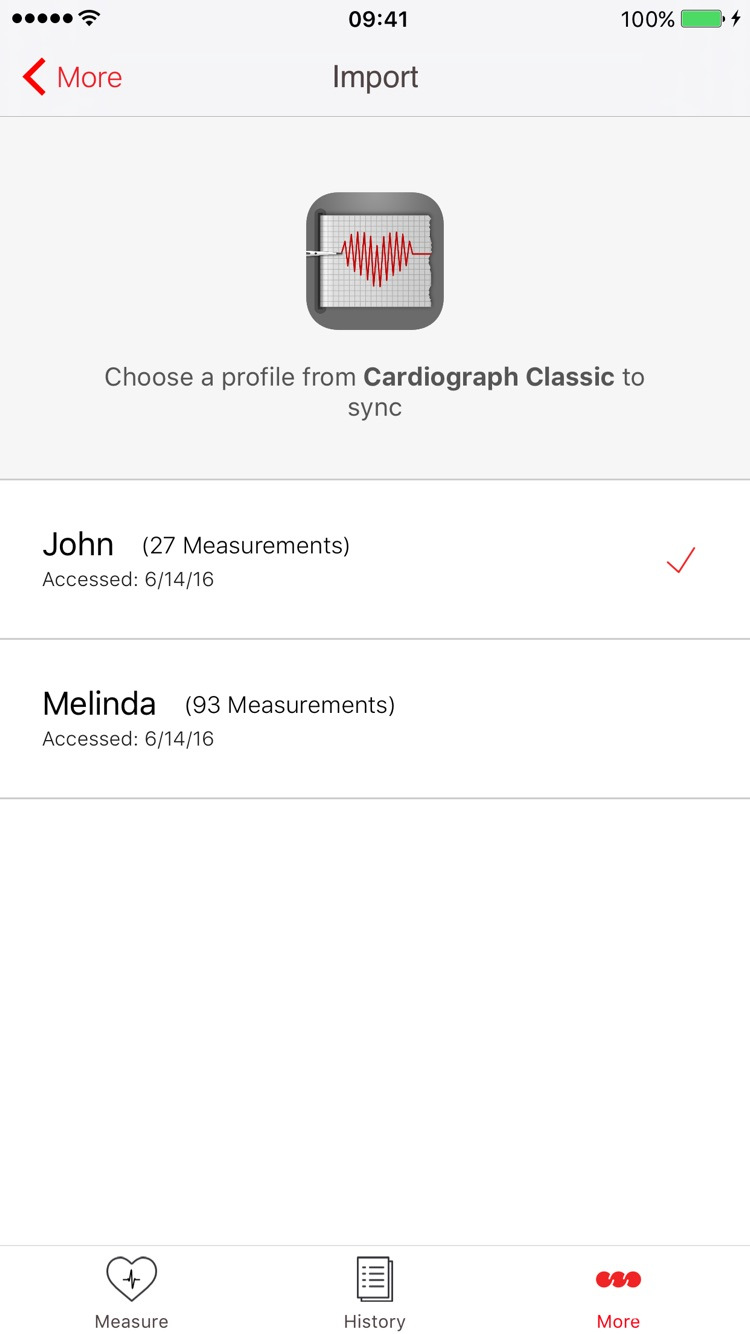
Task: Open the More tab
Action: [617, 1290]
